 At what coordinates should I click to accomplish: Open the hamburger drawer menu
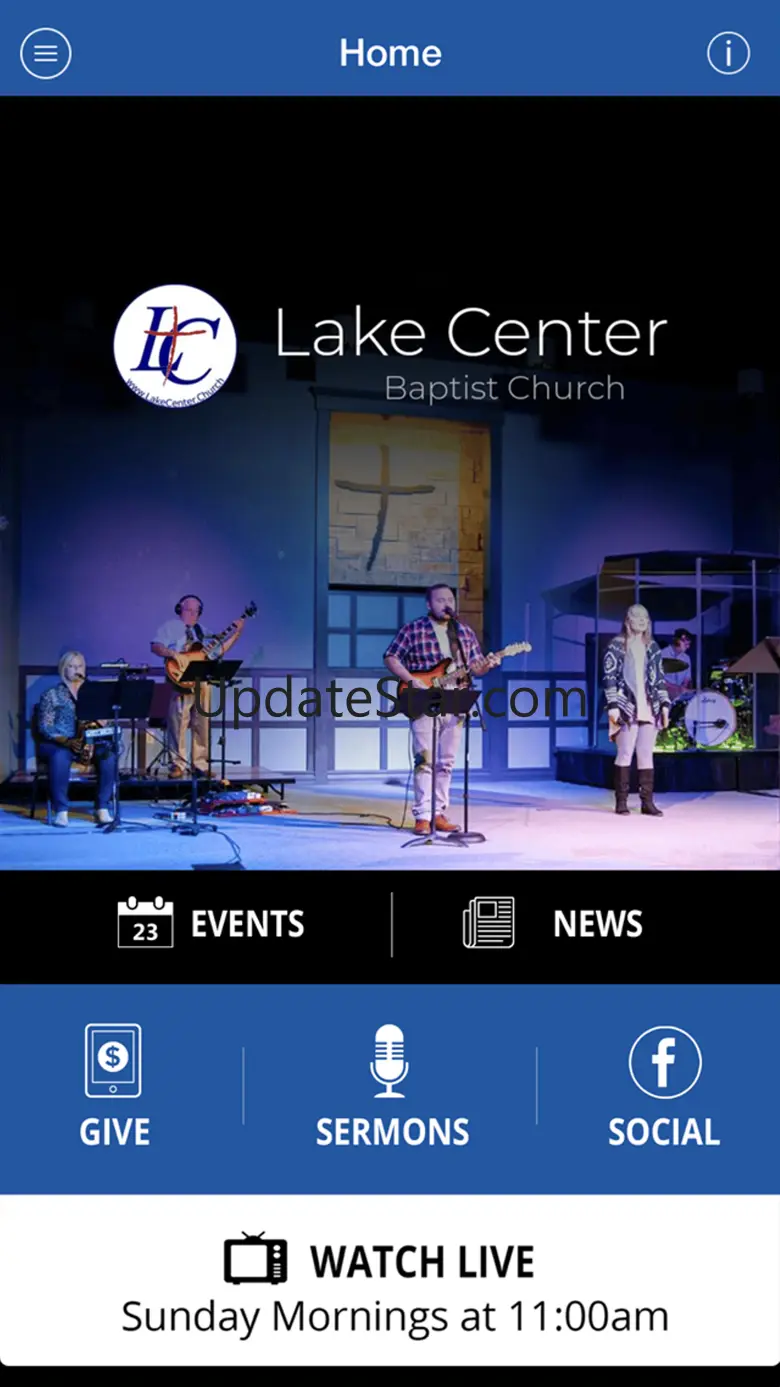point(46,53)
